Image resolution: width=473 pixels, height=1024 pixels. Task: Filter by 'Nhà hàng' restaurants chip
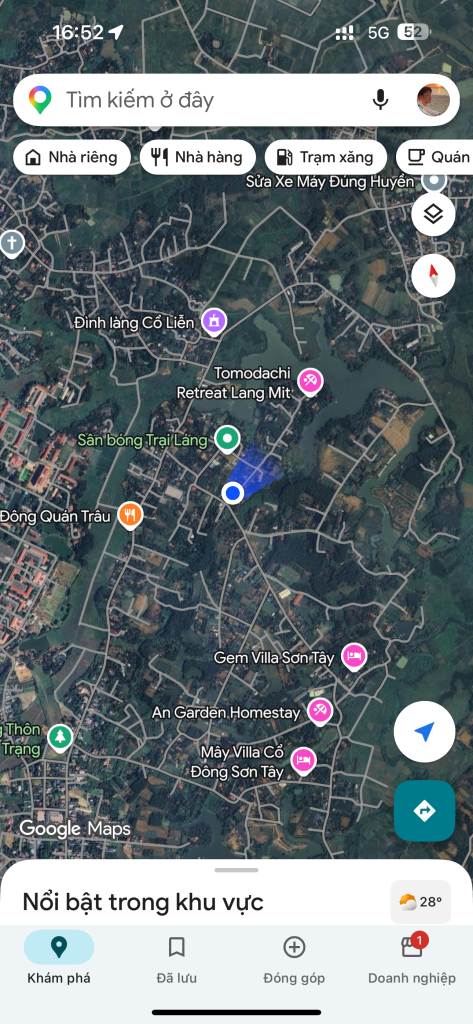(x=197, y=157)
